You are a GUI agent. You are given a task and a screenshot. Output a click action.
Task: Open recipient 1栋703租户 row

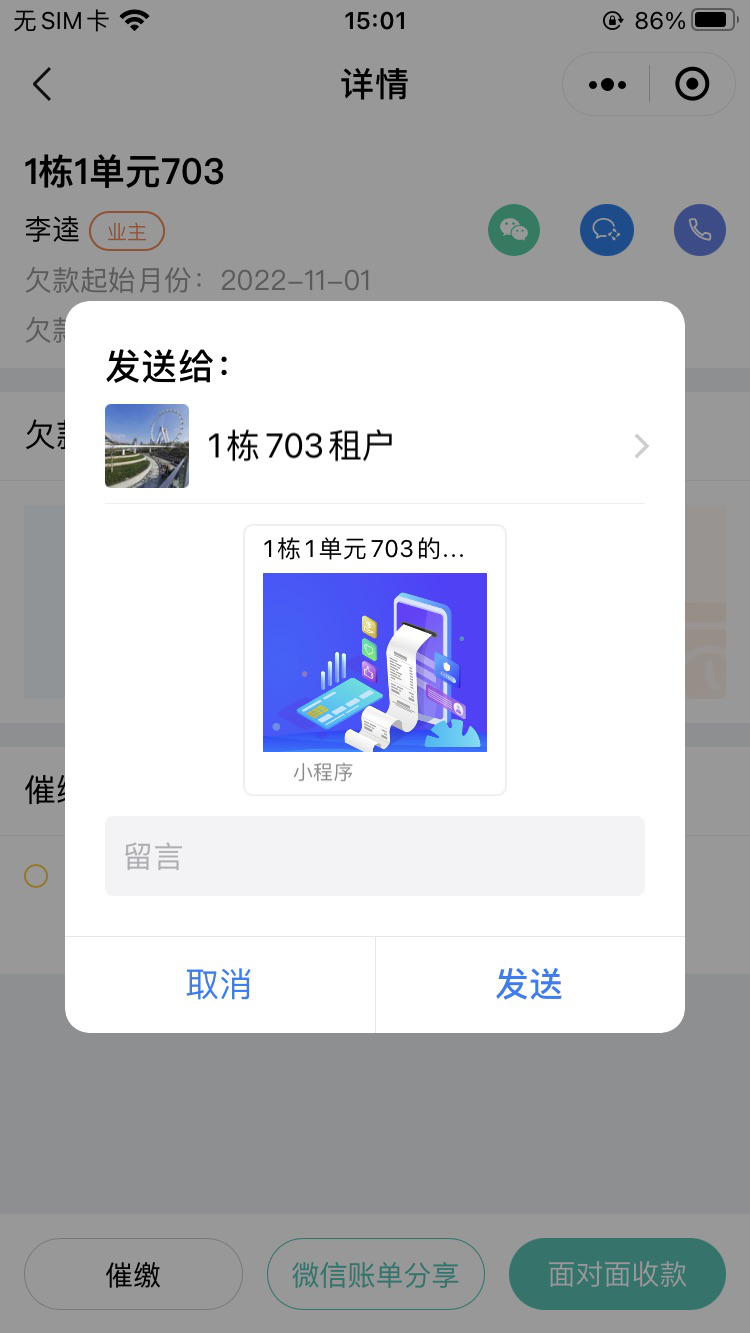374,446
